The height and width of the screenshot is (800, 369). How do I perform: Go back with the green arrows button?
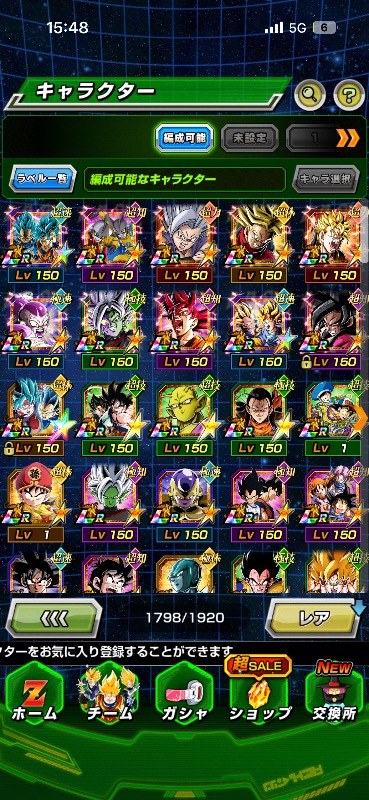(53, 618)
